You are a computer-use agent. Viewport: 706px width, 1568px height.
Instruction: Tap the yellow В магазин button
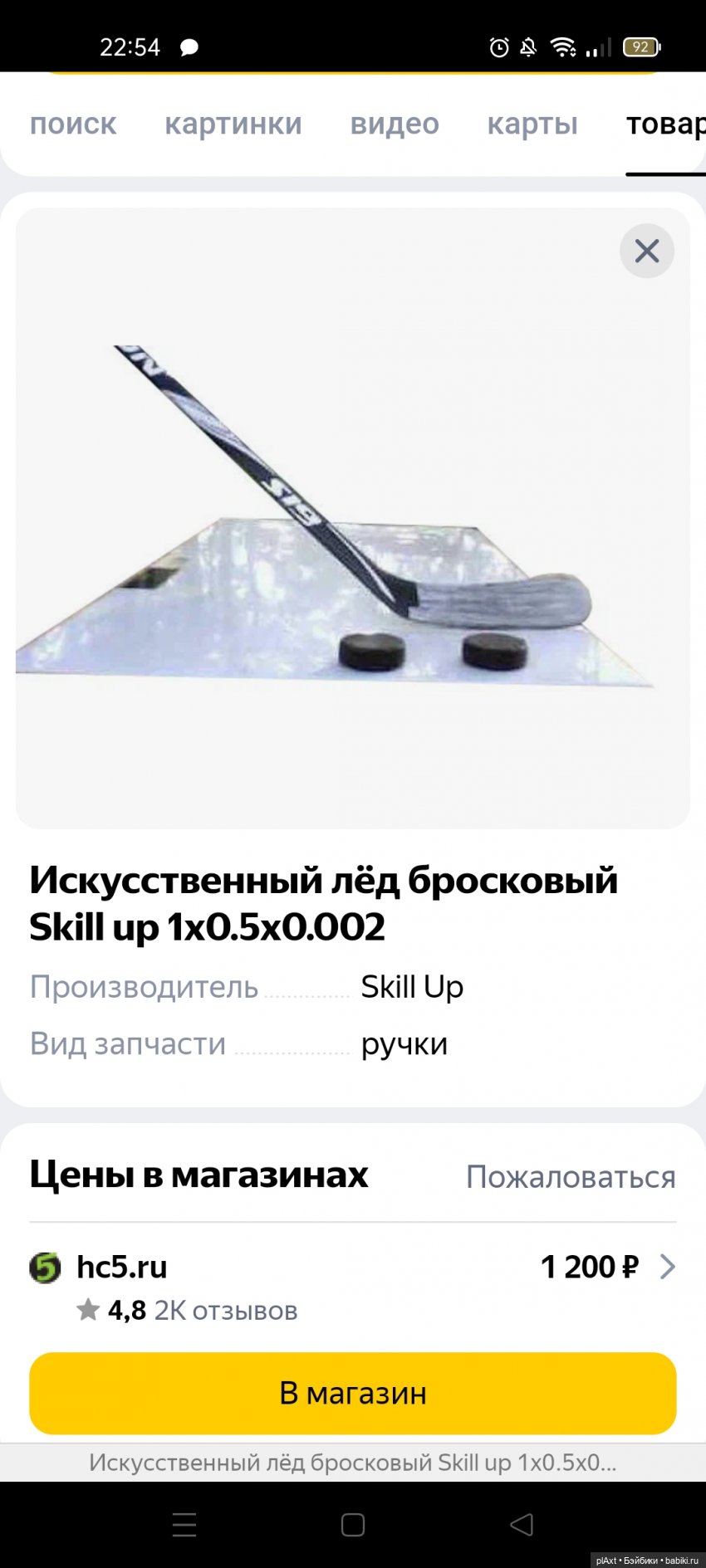point(353,1393)
